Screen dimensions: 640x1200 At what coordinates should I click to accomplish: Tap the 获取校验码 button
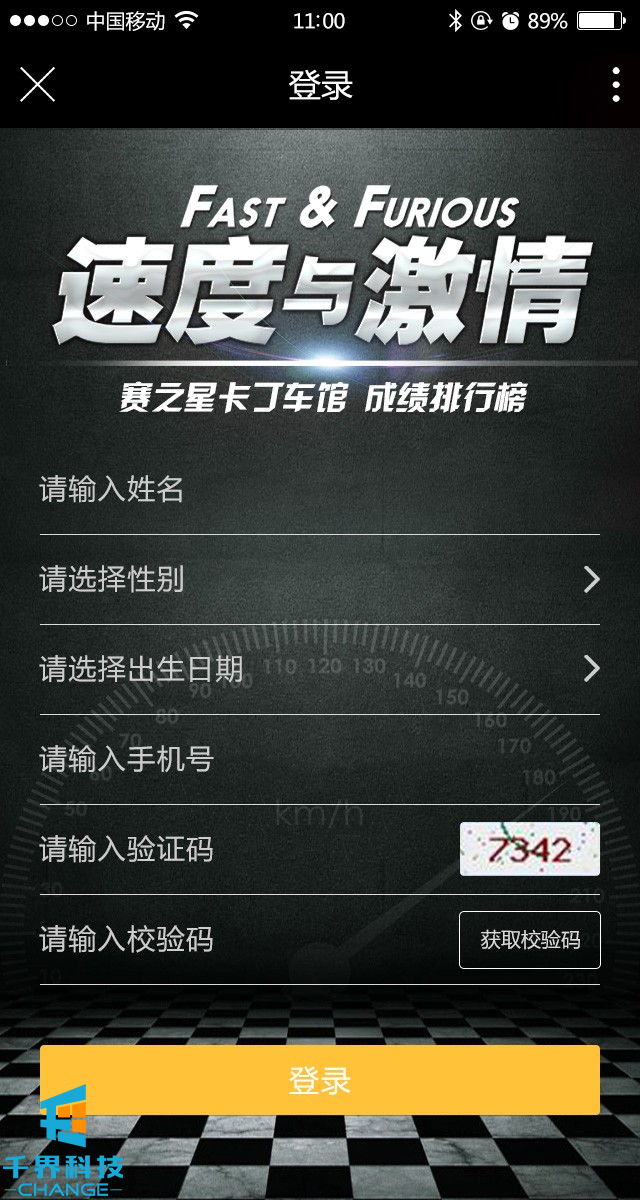point(529,940)
